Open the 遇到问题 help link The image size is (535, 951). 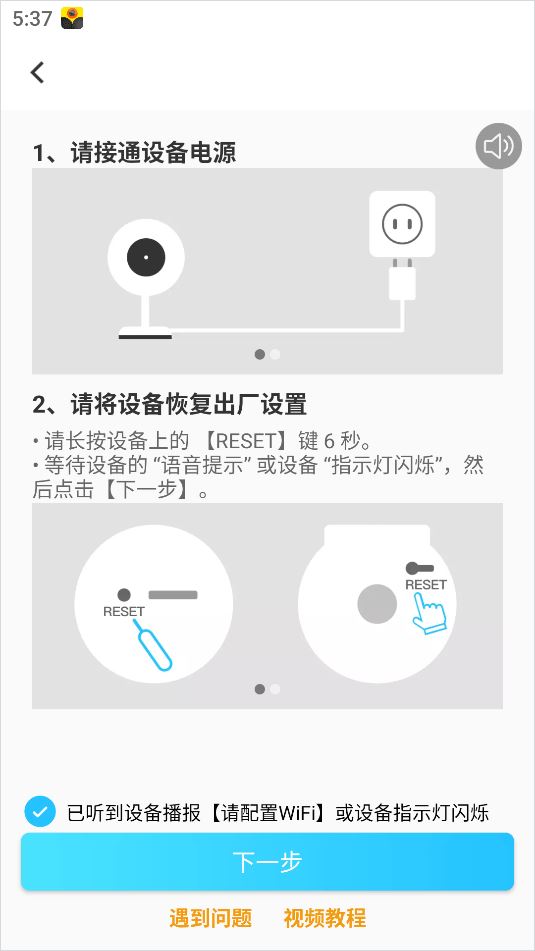(210, 918)
